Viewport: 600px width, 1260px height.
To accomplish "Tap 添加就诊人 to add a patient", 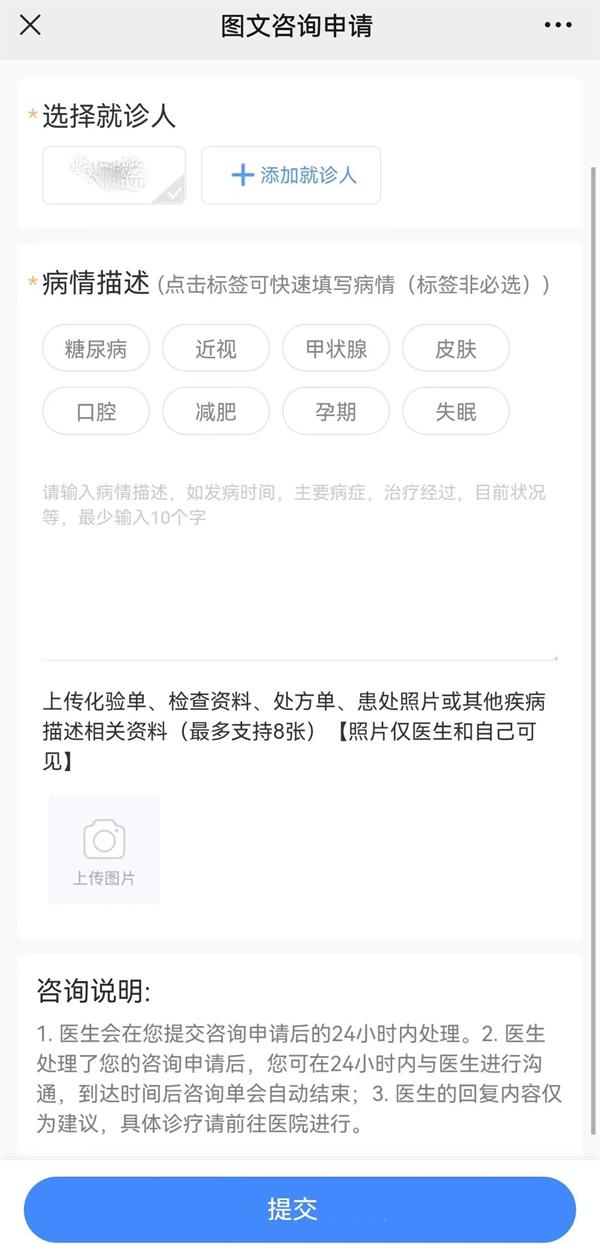I will point(291,175).
